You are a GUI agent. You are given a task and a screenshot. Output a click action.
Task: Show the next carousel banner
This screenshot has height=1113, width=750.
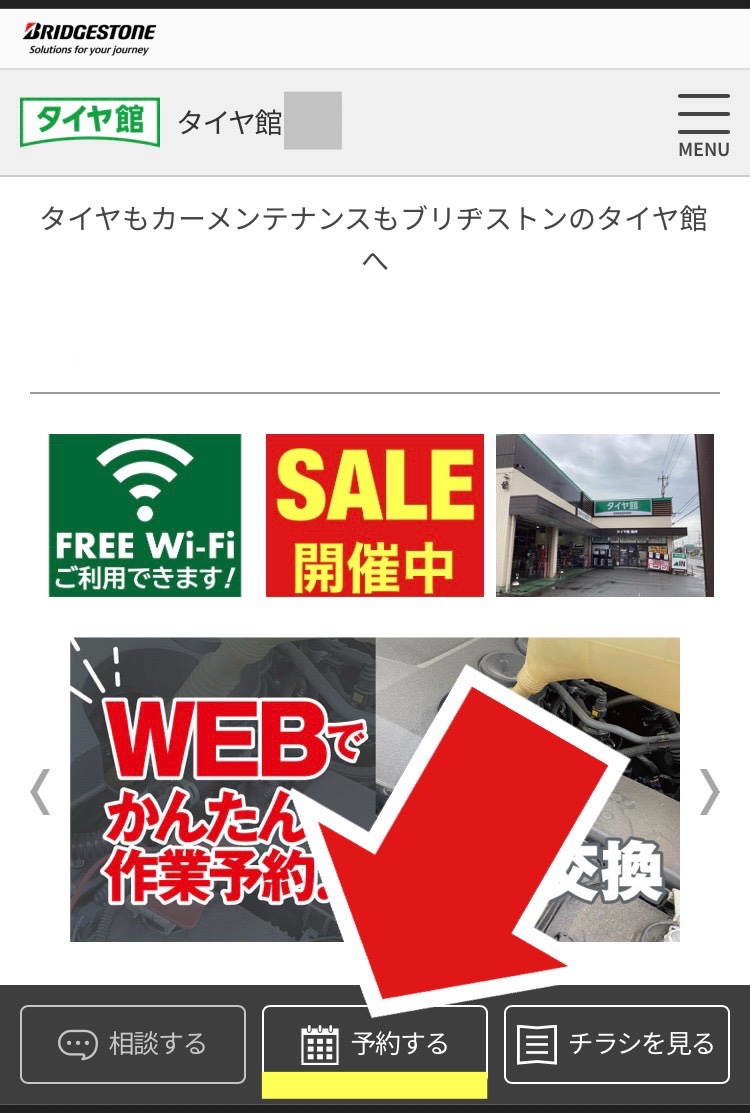pyautogui.click(x=709, y=791)
